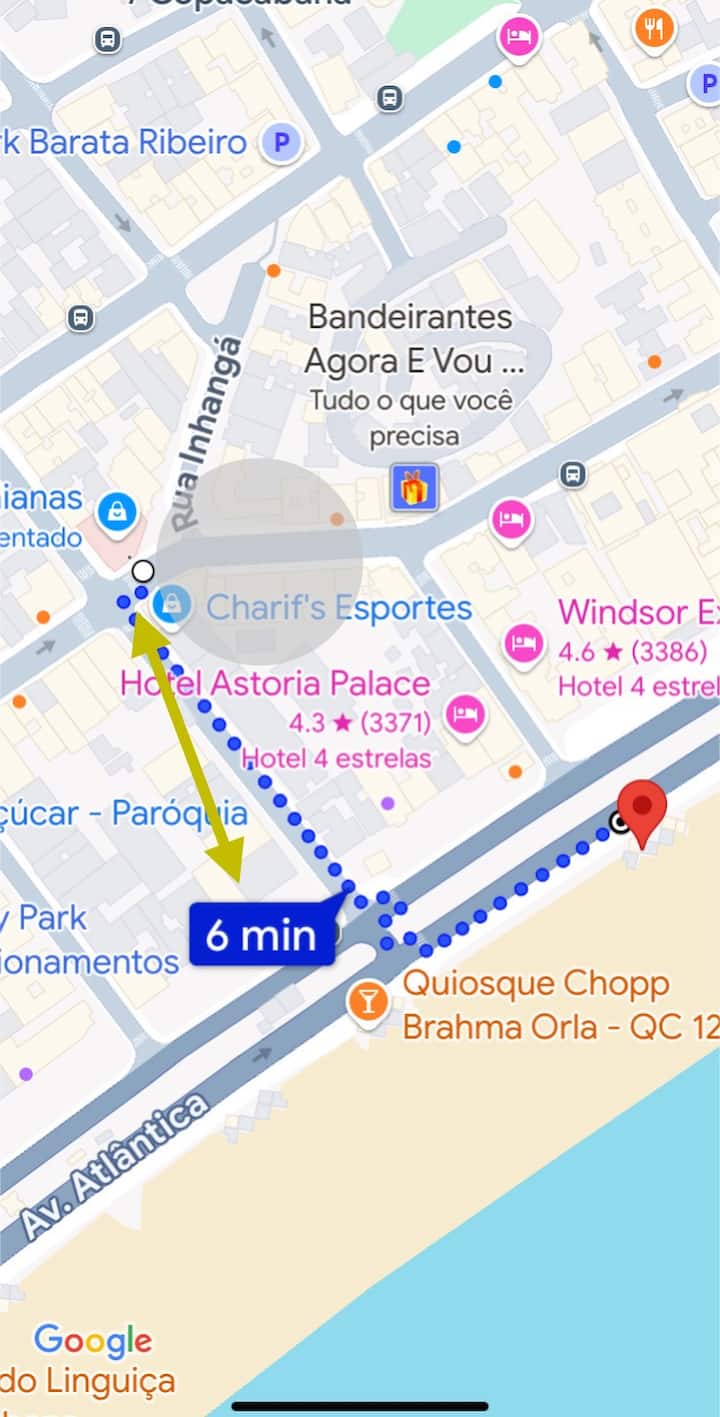Image resolution: width=720 pixels, height=1417 pixels.
Task: Tap the red destination pin
Action: 641,806
